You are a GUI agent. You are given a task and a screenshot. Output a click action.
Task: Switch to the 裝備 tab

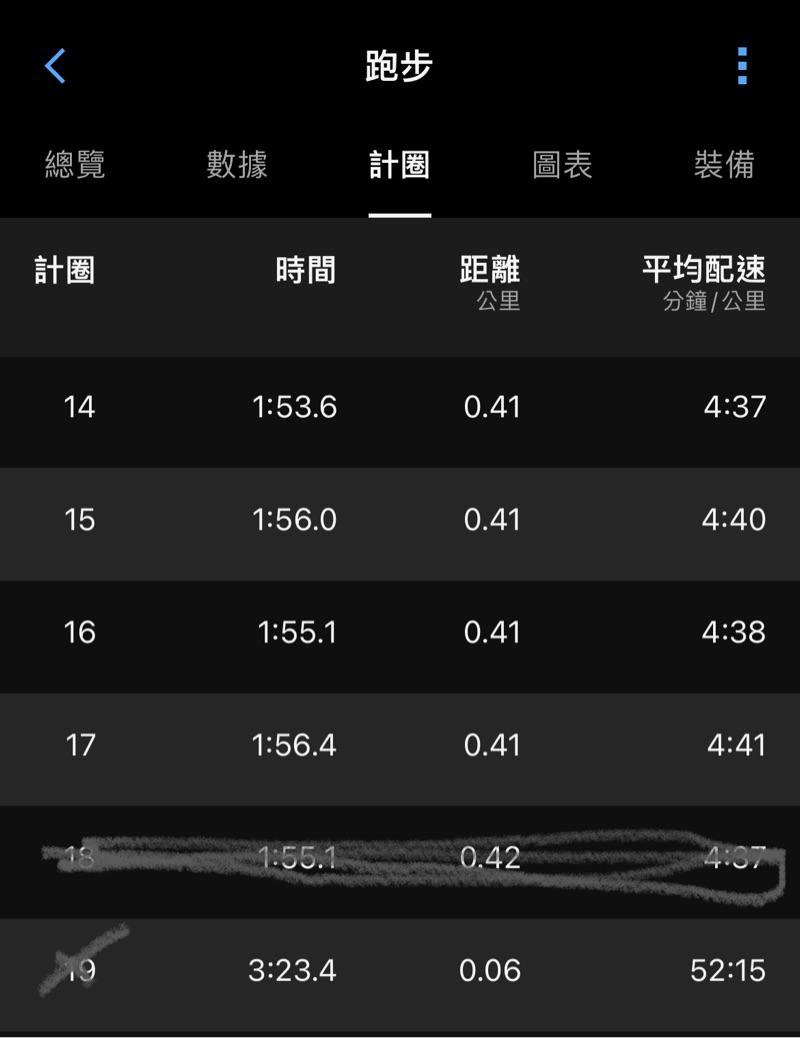724,164
